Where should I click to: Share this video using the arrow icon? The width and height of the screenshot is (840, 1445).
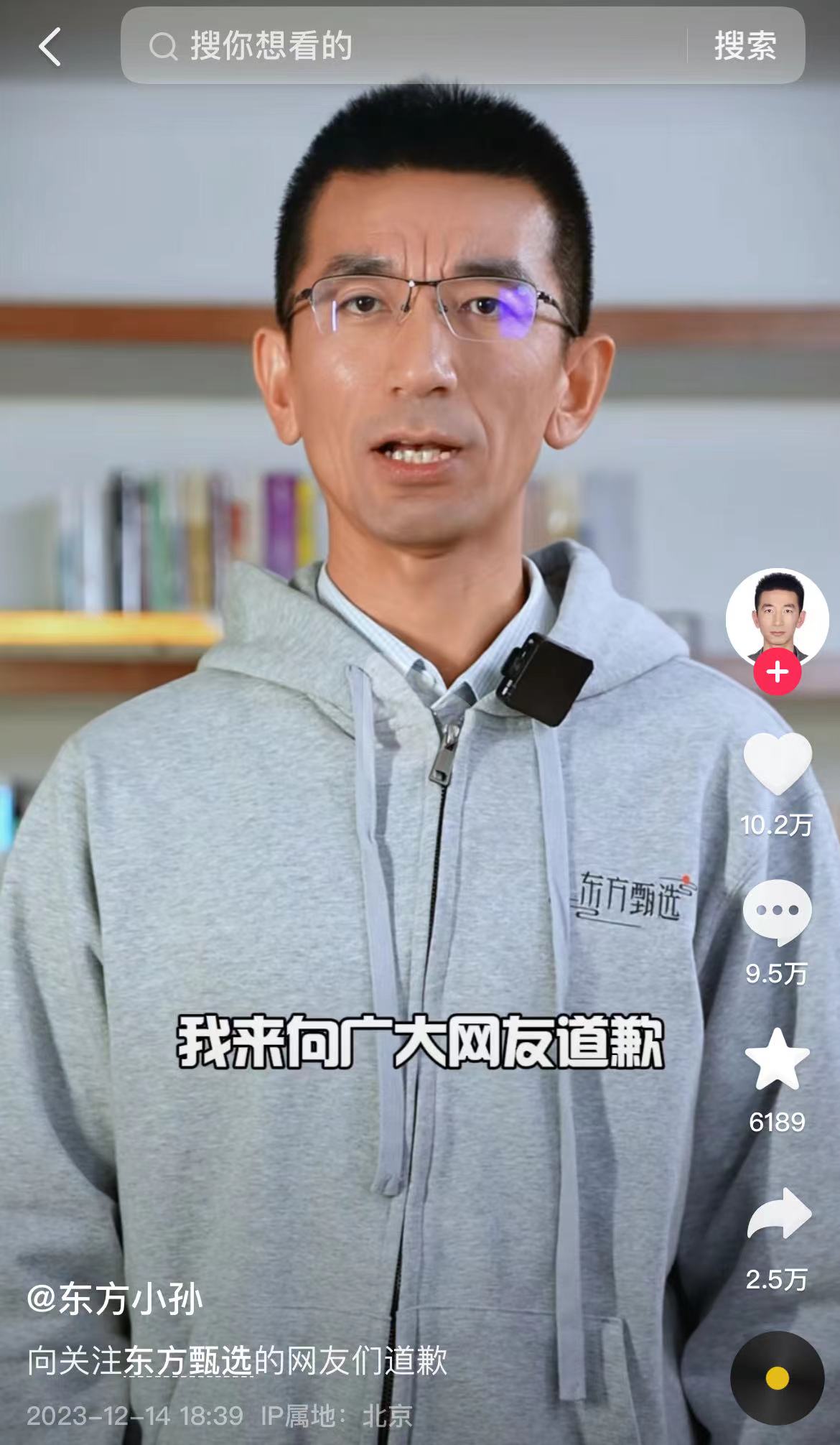click(778, 1215)
